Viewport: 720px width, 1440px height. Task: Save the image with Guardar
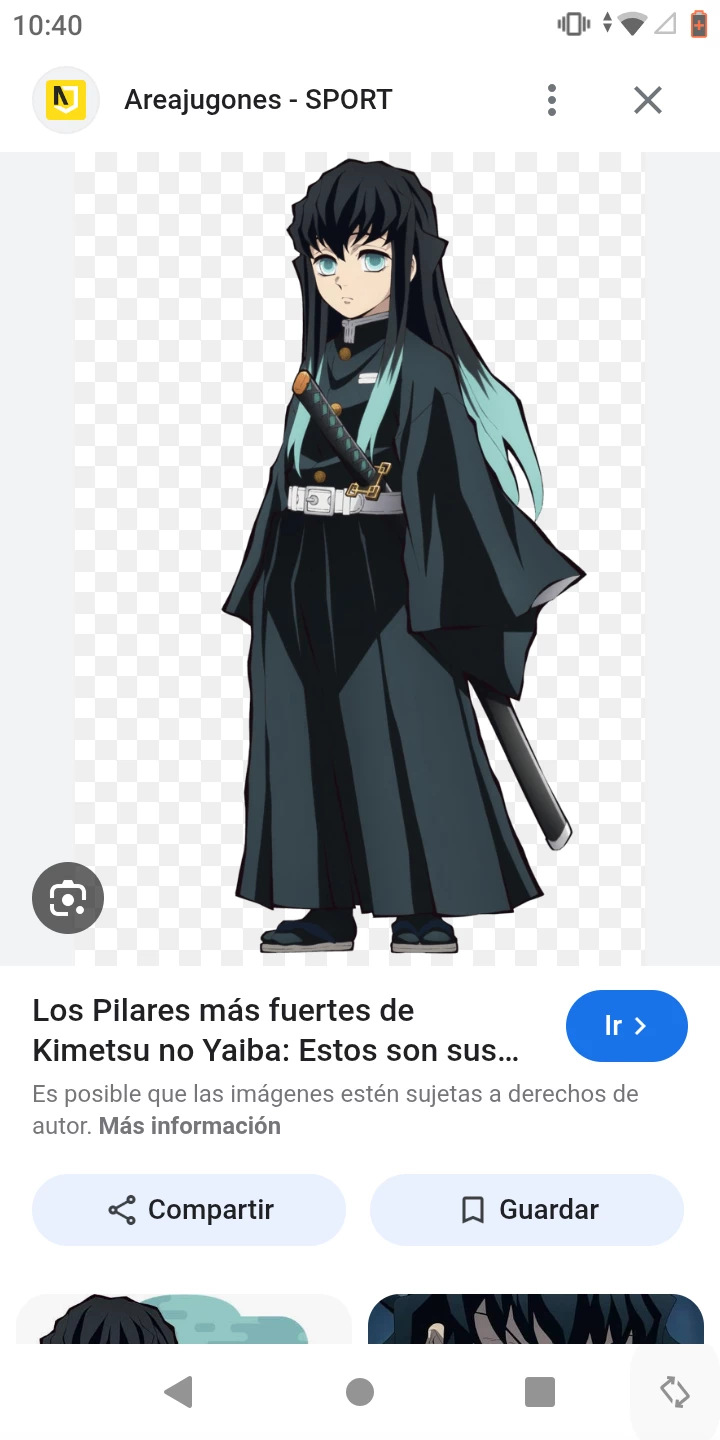pos(527,1210)
